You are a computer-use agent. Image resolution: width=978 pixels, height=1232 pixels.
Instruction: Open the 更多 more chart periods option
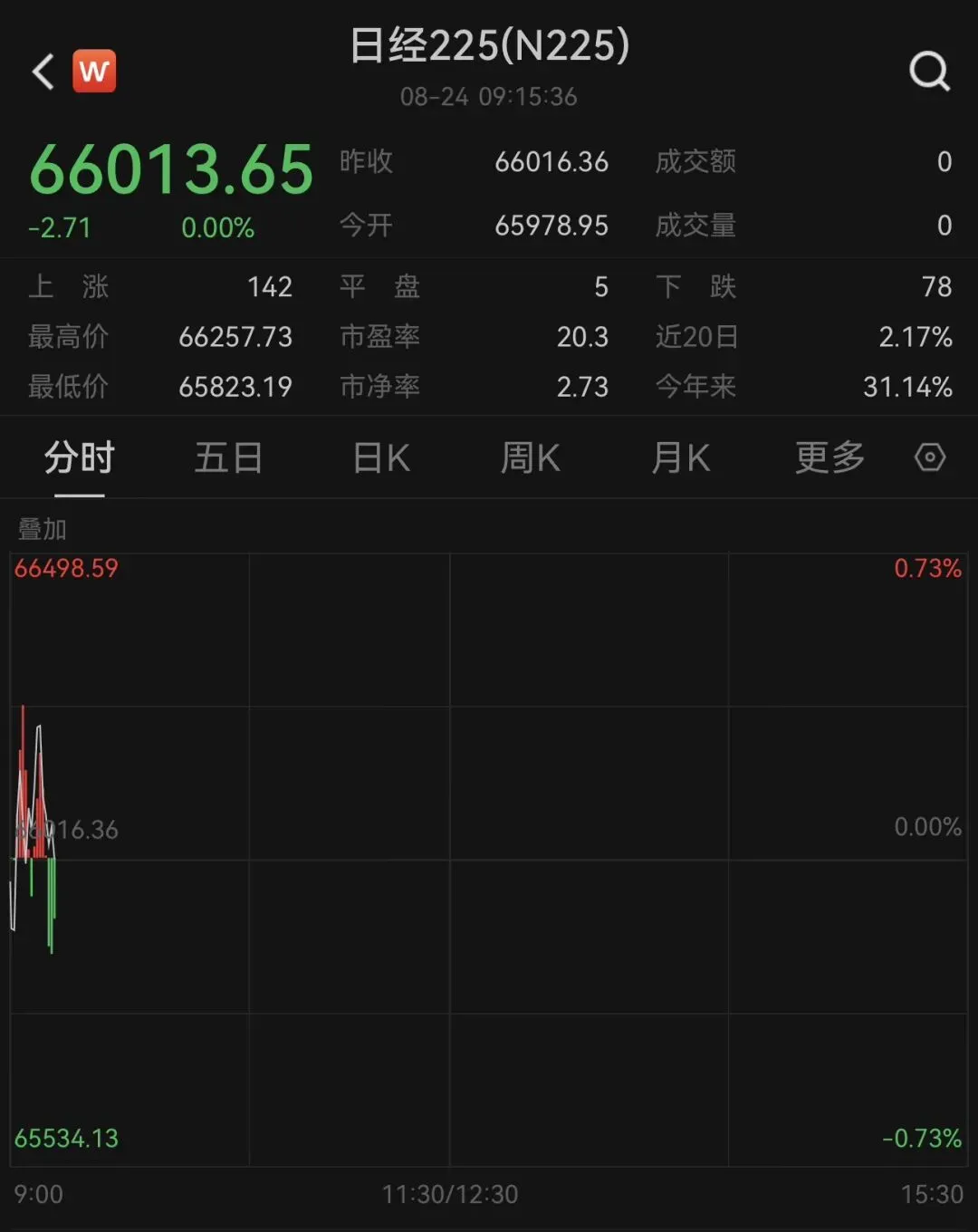830,457
